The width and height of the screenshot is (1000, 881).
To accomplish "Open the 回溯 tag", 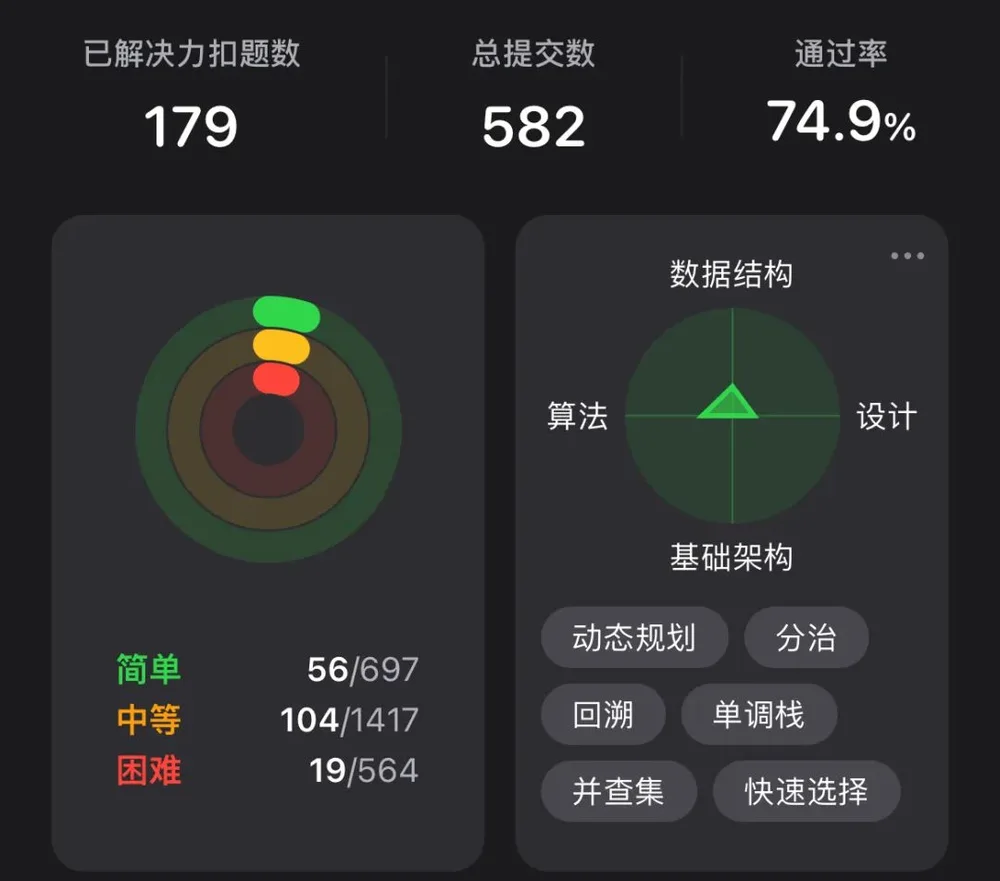I will click(603, 714).
